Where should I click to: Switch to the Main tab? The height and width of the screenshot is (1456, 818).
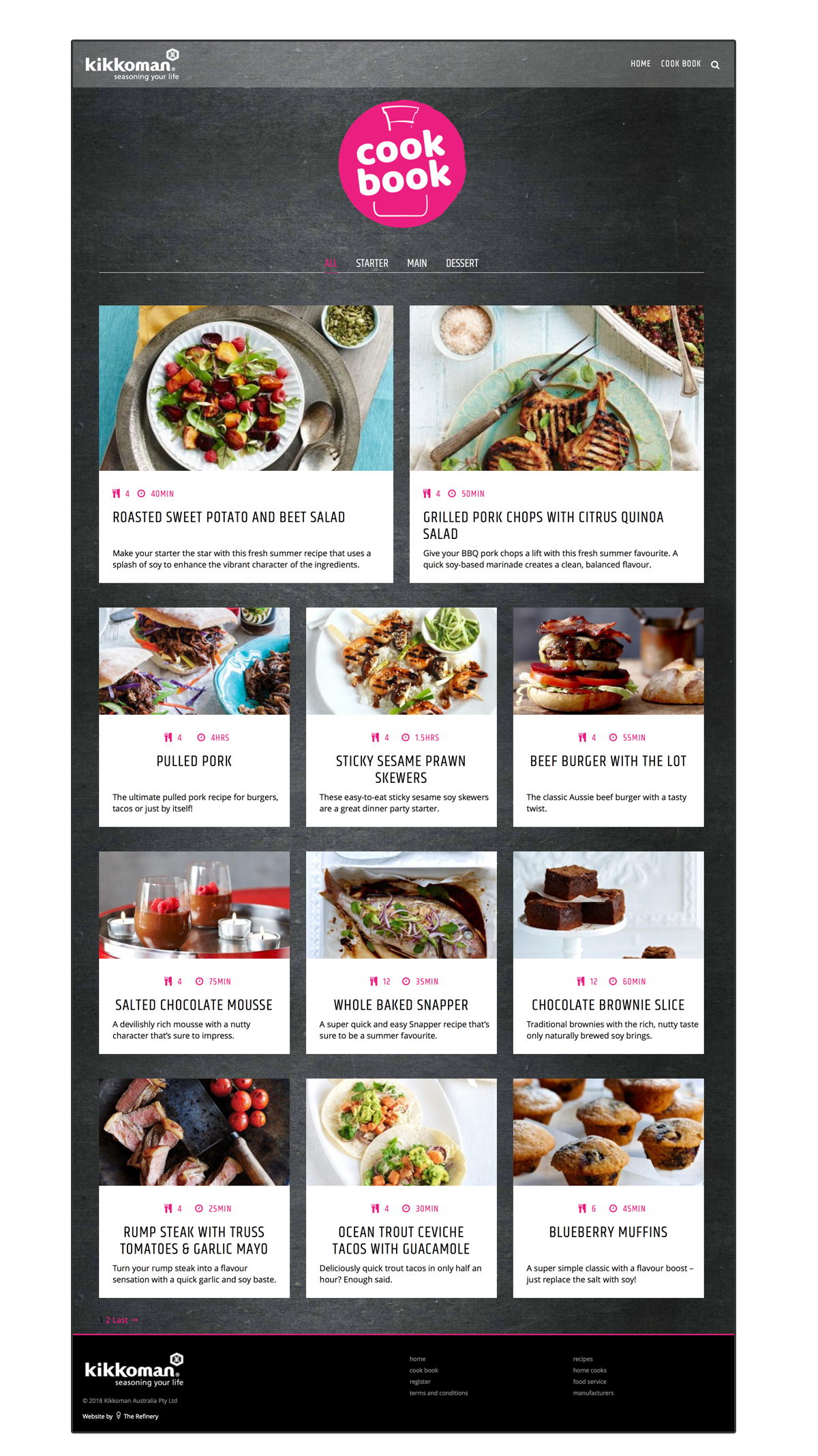416,263
